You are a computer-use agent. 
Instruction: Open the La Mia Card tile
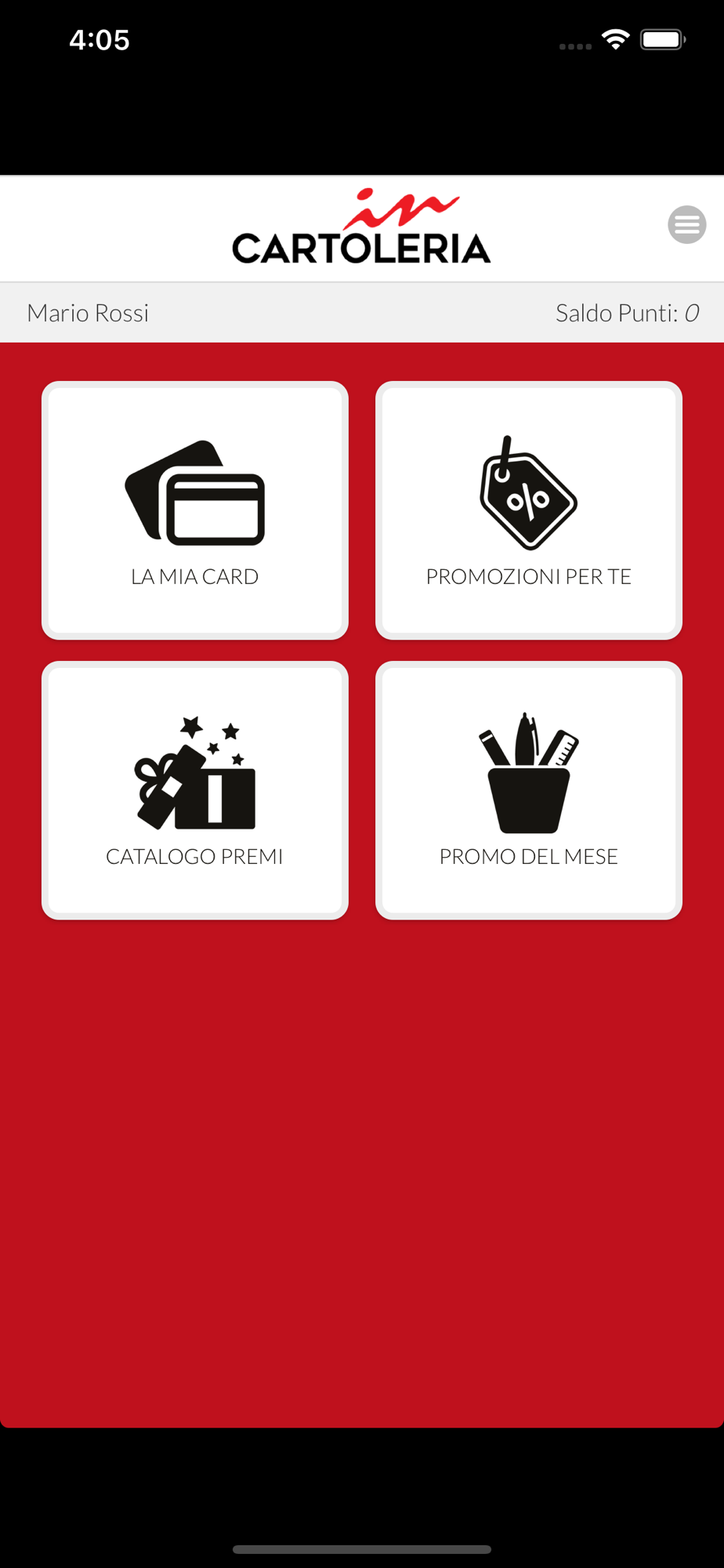click(195, 510)
